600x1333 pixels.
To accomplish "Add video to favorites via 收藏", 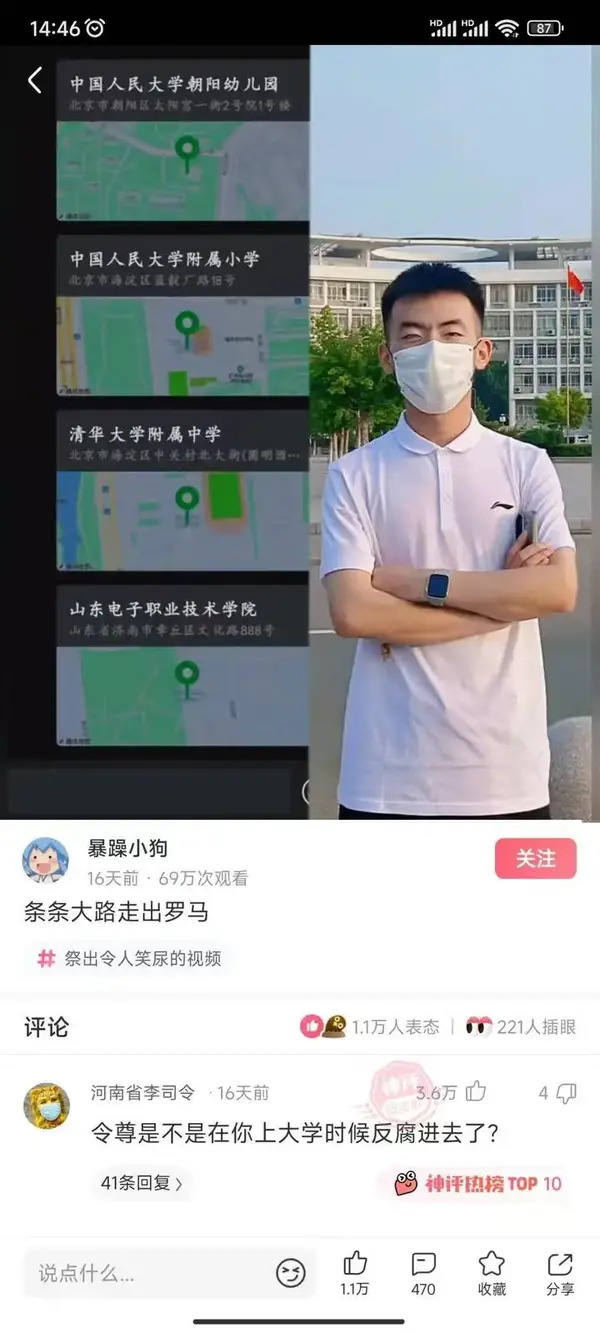I will 491,1272.
